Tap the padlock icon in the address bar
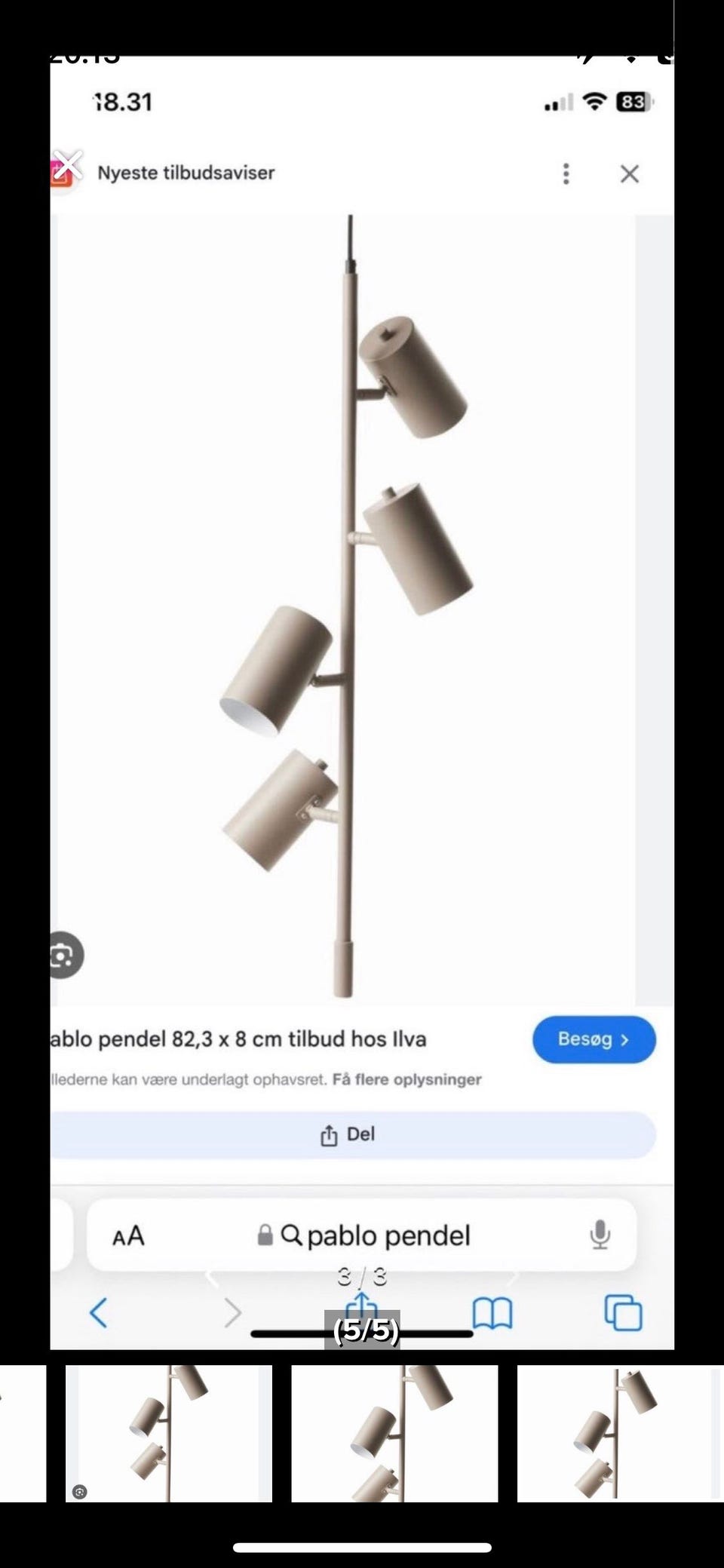The image size is (724, 1568). [265, 1235]
